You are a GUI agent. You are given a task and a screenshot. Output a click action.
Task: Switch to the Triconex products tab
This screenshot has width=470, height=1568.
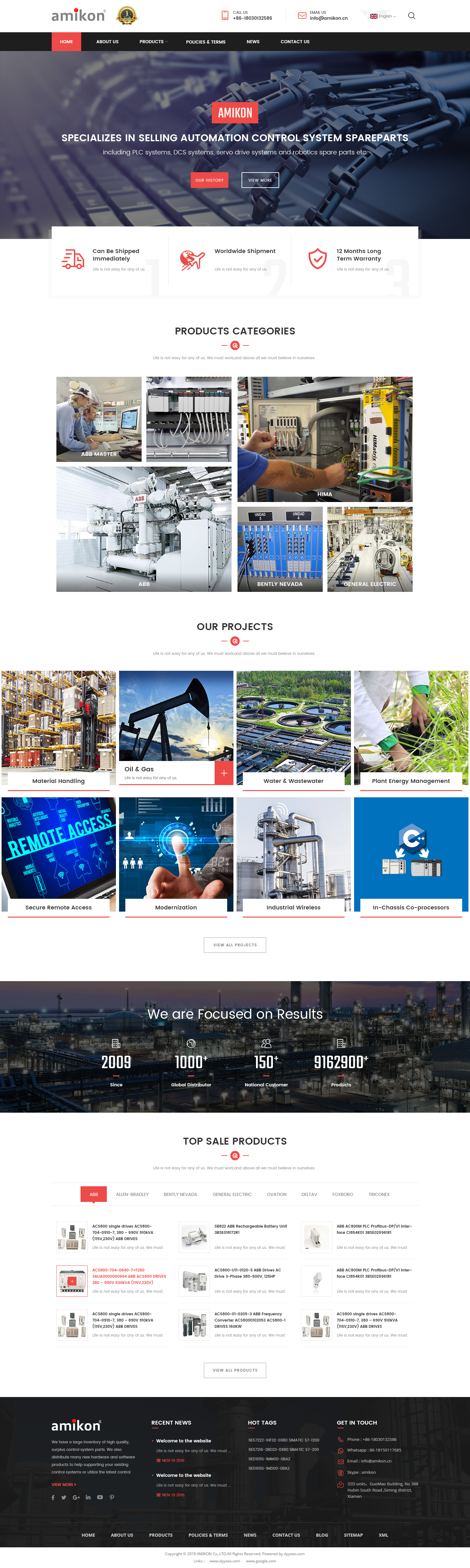pos(379,1194)
